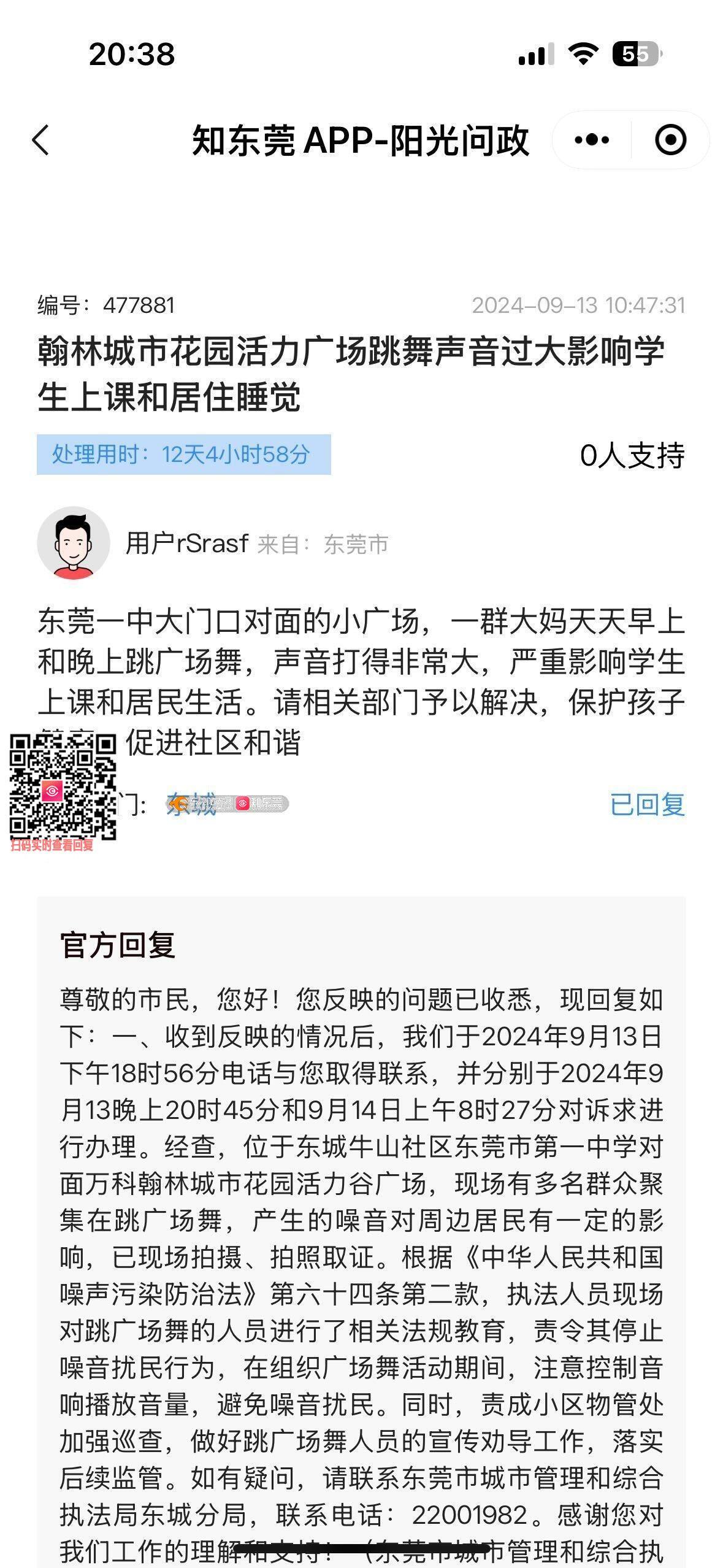Open user rSrasf's avatar profile
Image resolution: width=723 pixels, height=1568 pixels.
74,543
